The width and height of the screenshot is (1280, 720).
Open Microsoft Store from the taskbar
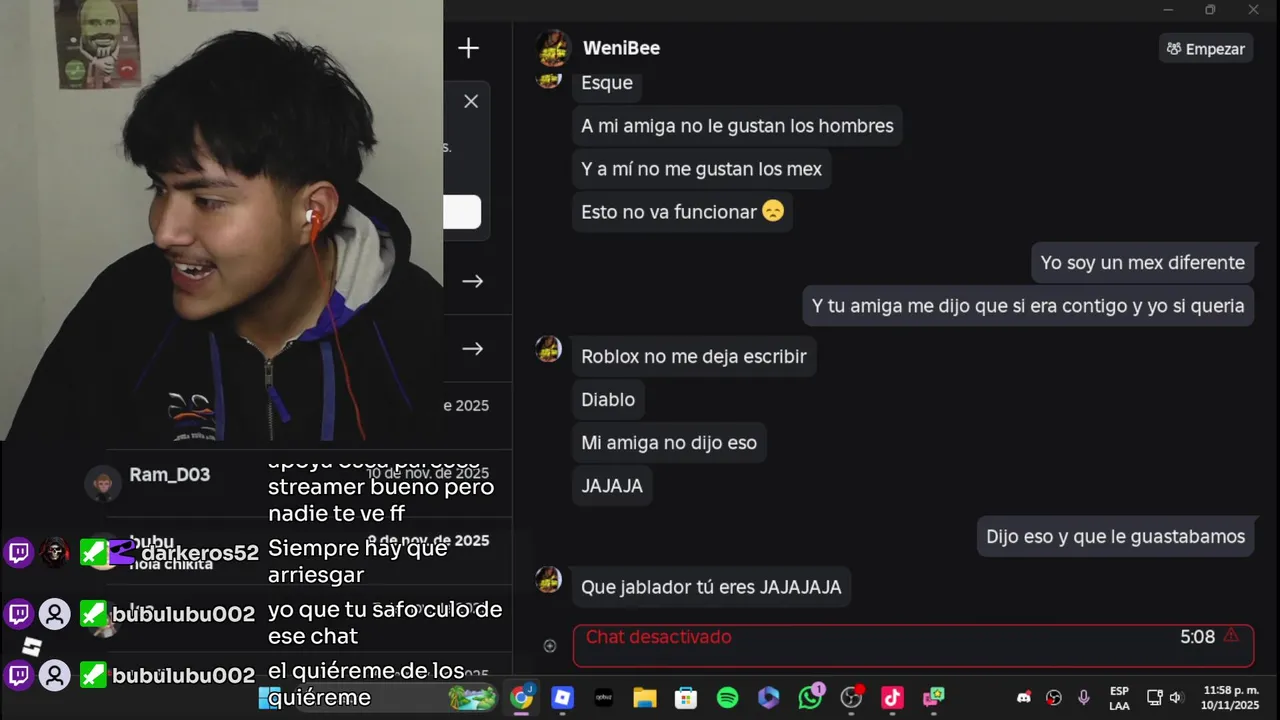coord(686,698)
